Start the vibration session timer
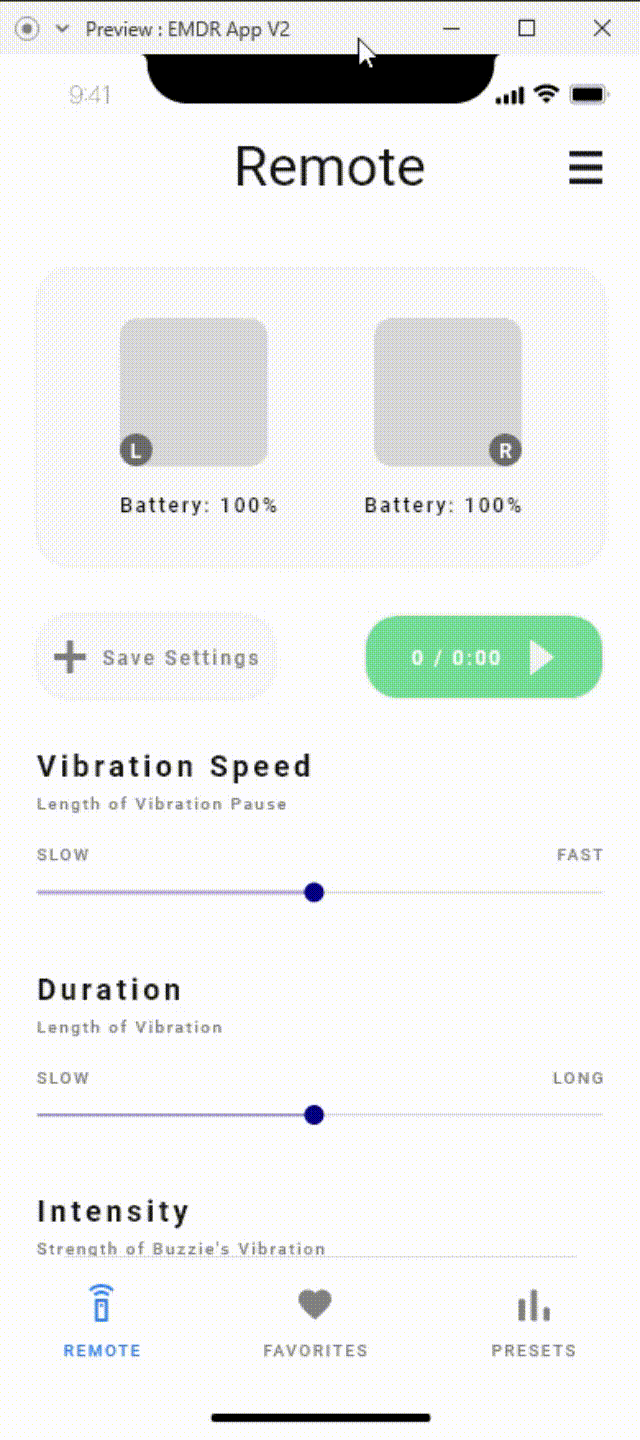Image resolution: width=640 pixels, height=1440 pixels. pyautogui.click(x=484, y=657)
